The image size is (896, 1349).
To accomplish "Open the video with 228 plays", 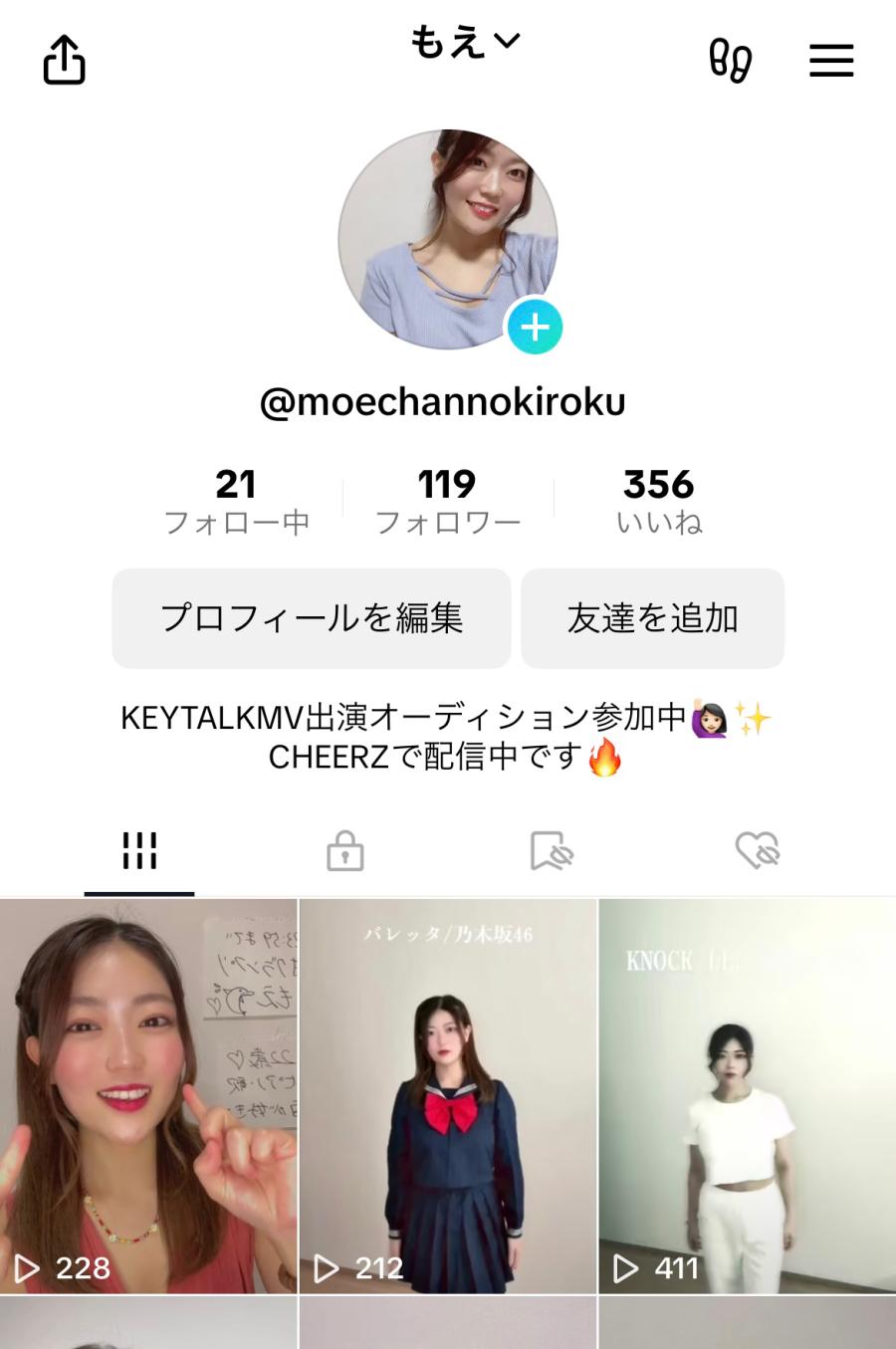I will coord(148,1095).
